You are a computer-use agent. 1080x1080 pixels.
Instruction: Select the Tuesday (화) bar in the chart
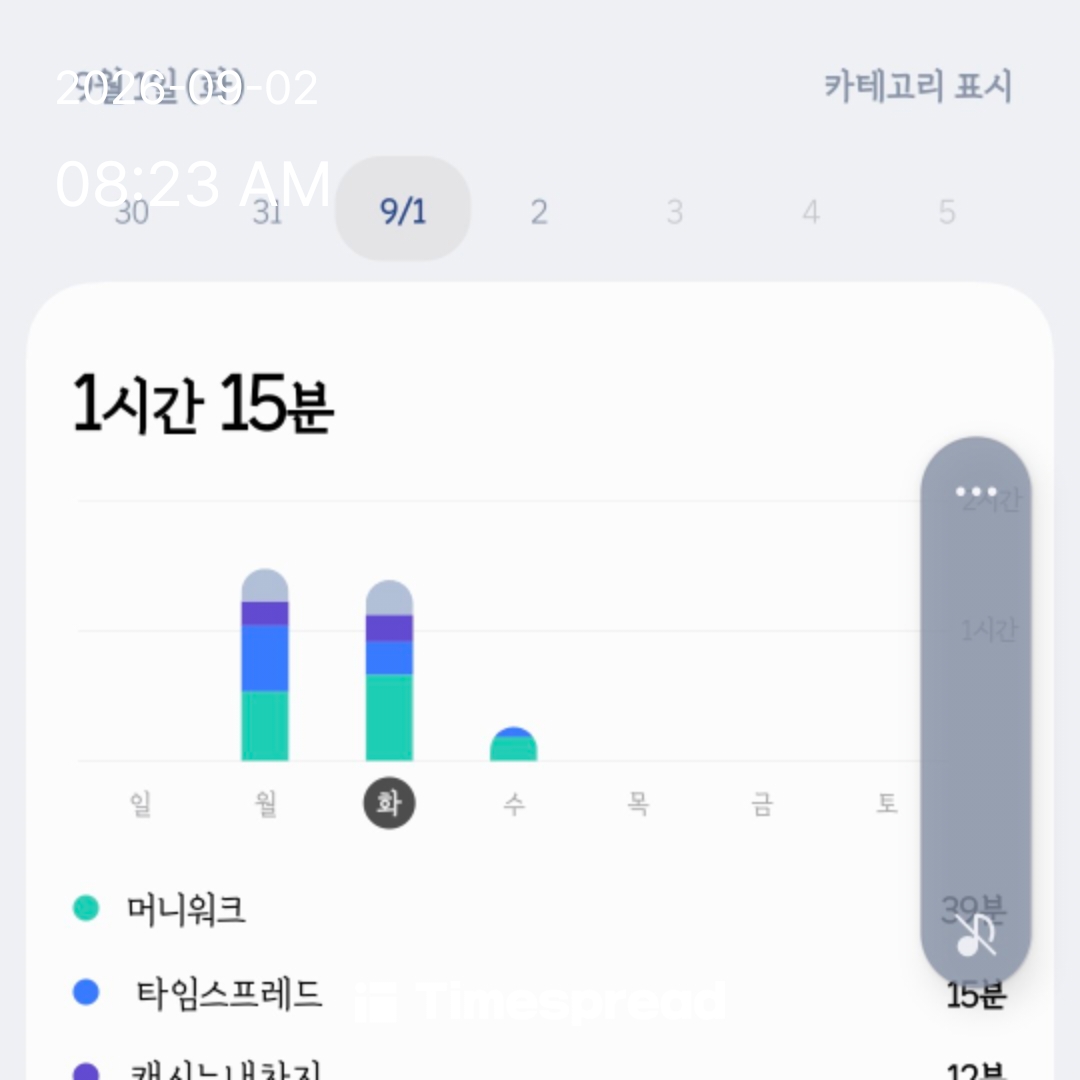[x=389, y=670]
